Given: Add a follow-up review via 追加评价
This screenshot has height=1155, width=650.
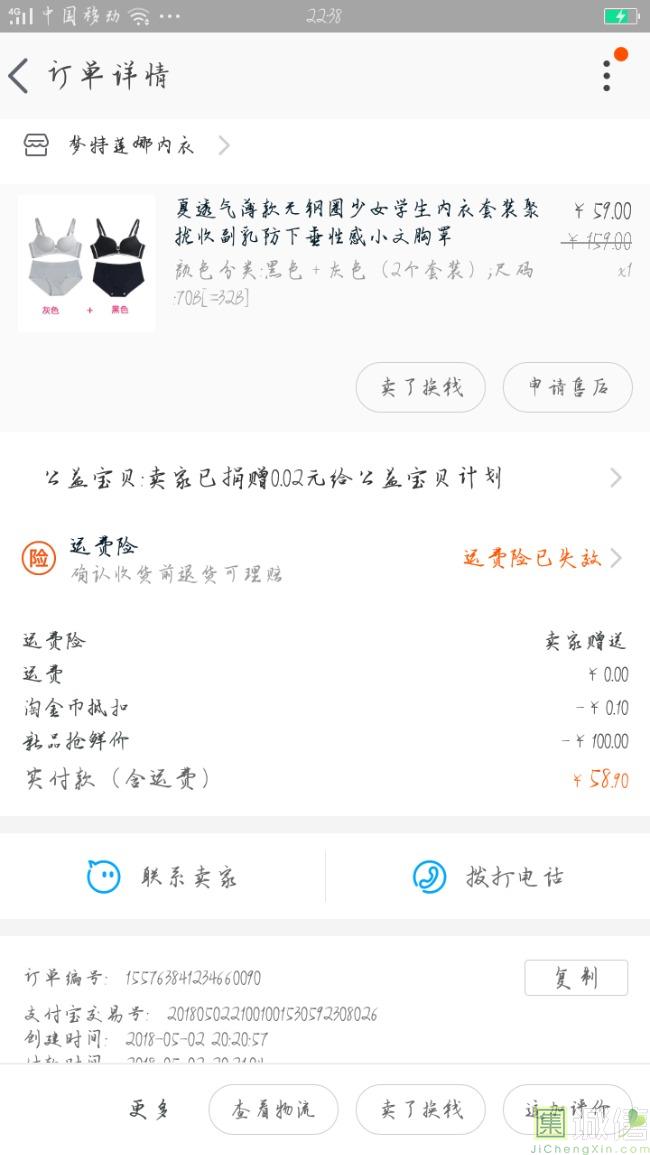Looking at the screenshot, I should 567,1109.
